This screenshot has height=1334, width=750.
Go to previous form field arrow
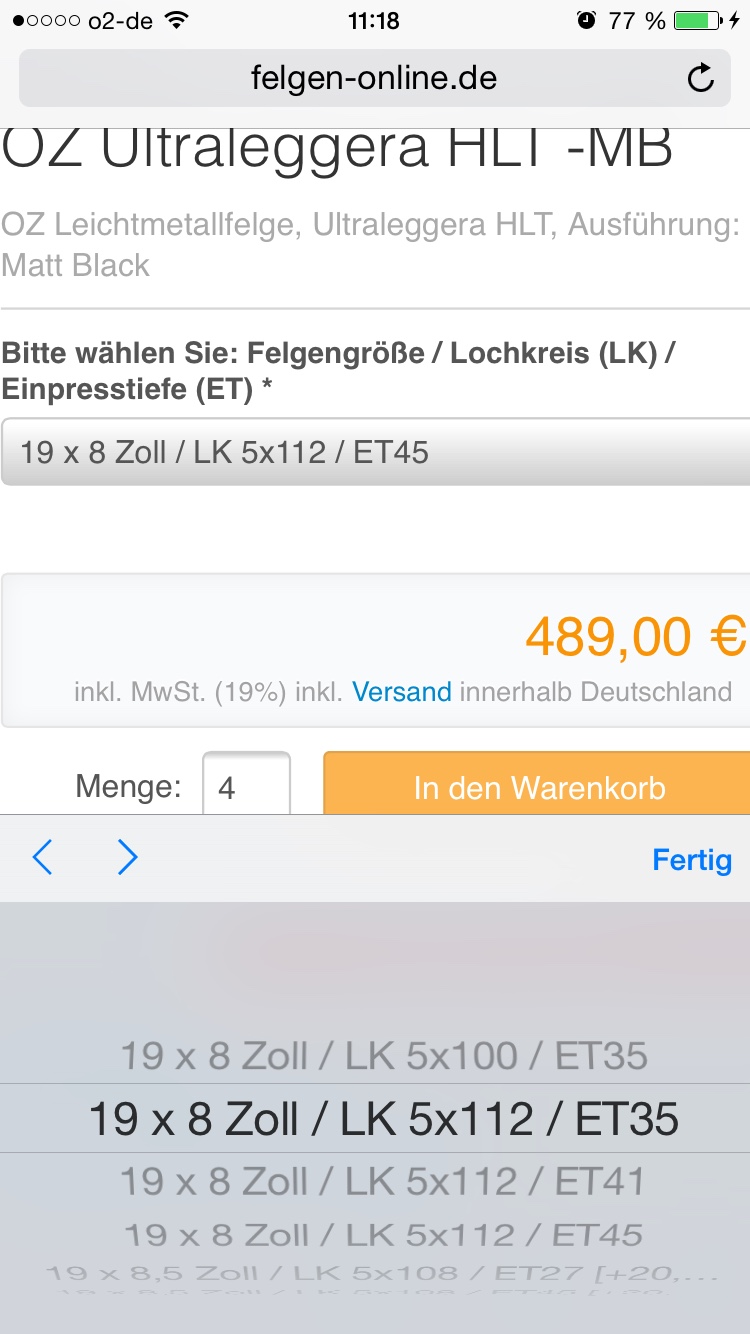[x=42, y=858]
